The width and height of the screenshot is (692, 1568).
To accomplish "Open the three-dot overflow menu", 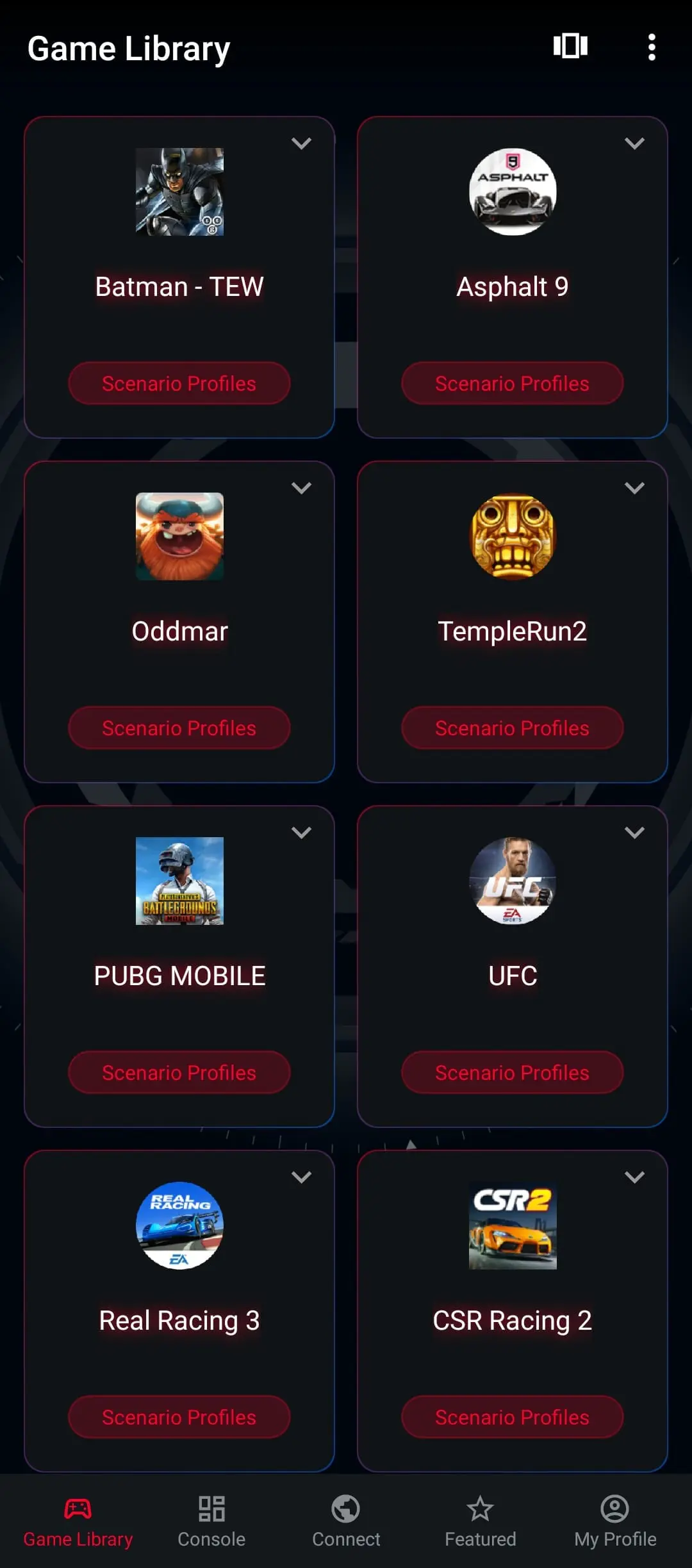I will pyautogui.click(x=652, y=47).
